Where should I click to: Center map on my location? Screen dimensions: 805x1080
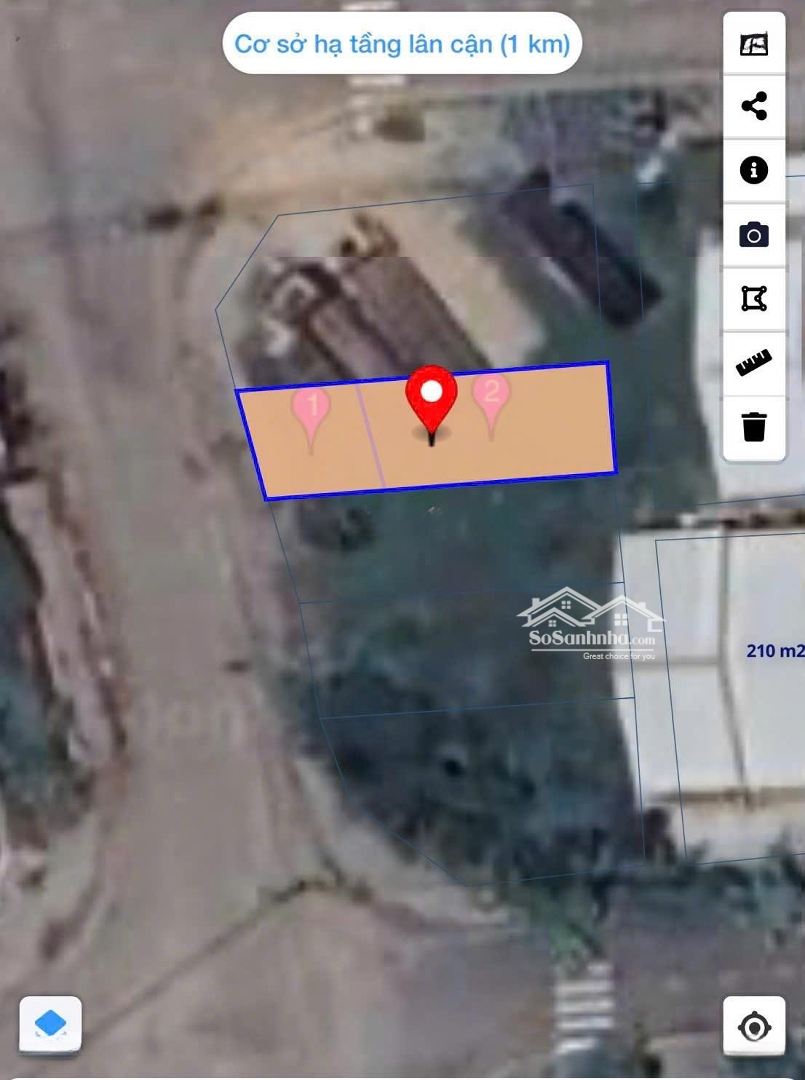(754, 1026)
